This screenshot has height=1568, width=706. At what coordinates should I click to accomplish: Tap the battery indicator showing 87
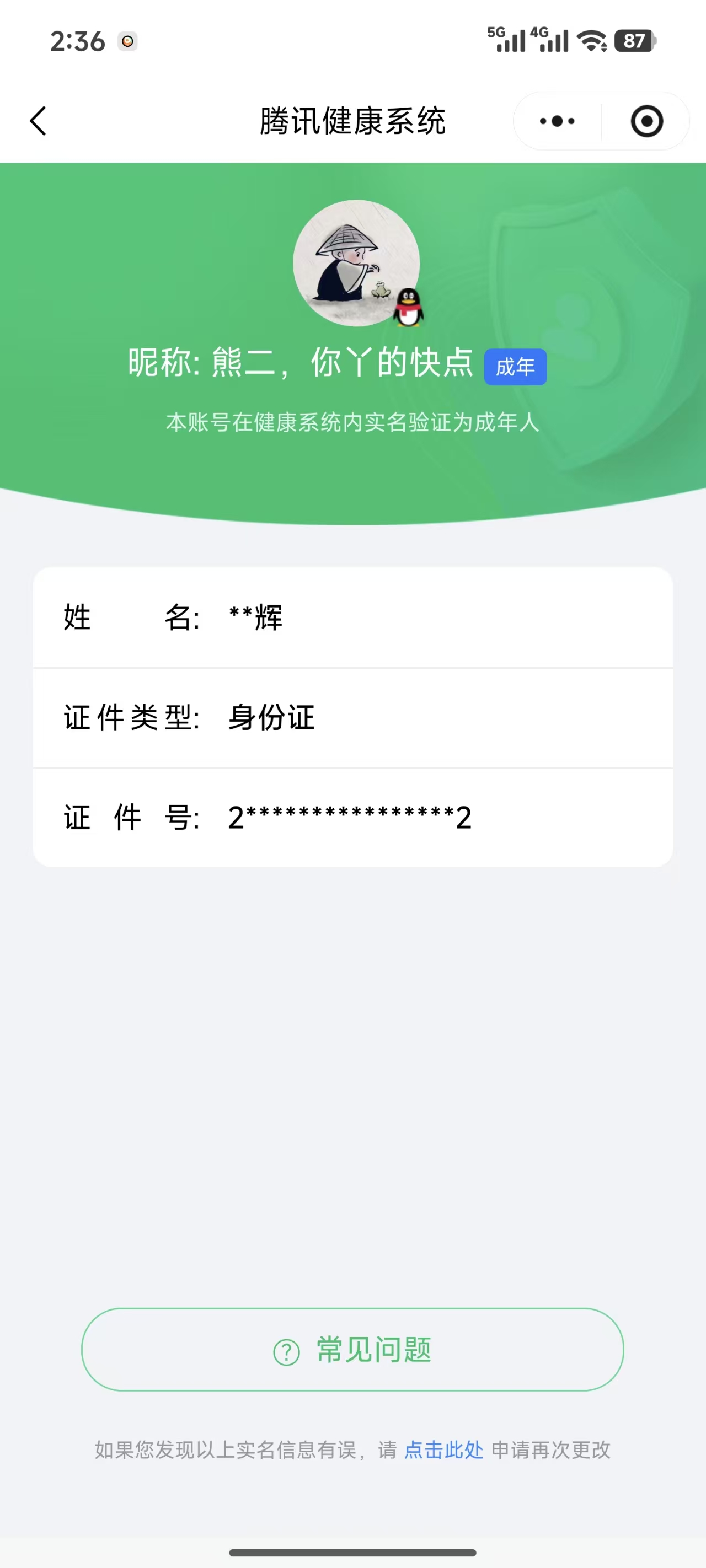coord(634,40)
